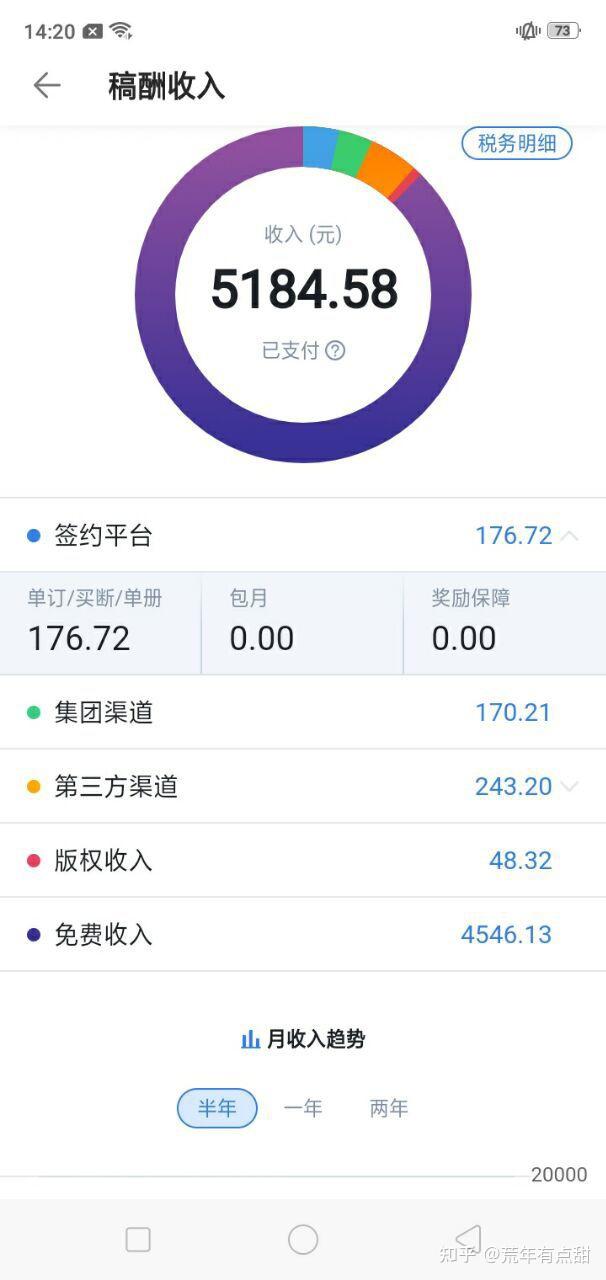Switch trend to 一年

[303, 1108]
